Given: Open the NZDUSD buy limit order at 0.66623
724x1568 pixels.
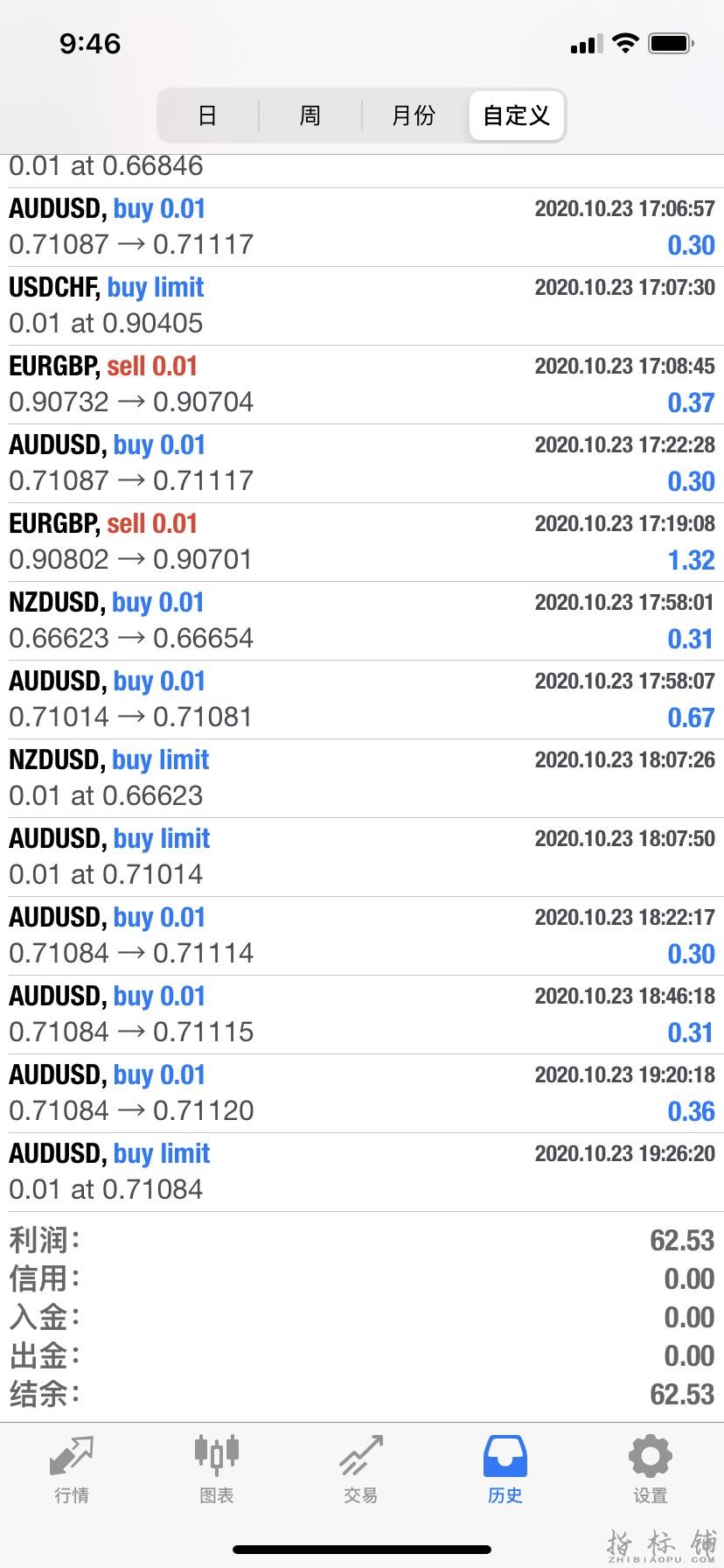Looking at the screenshot, I should point(362,778).
